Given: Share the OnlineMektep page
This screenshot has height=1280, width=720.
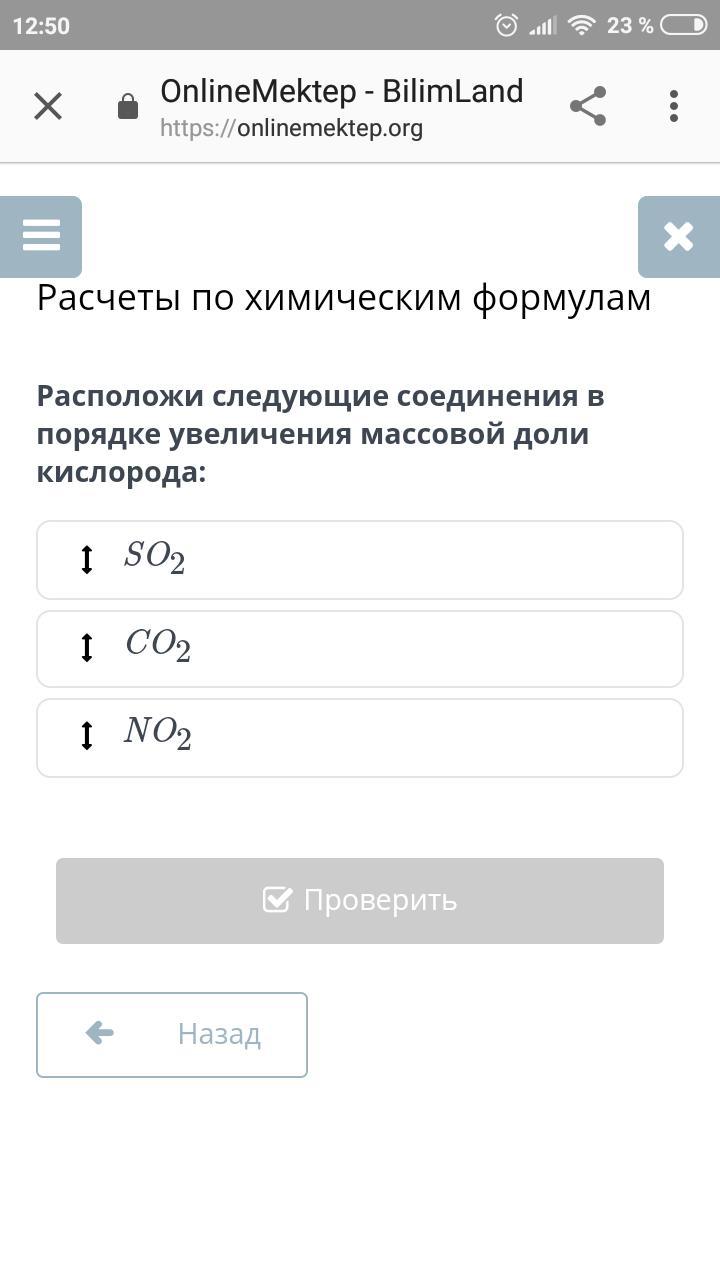Looking at the screenshot, I should tap(588, 106).
